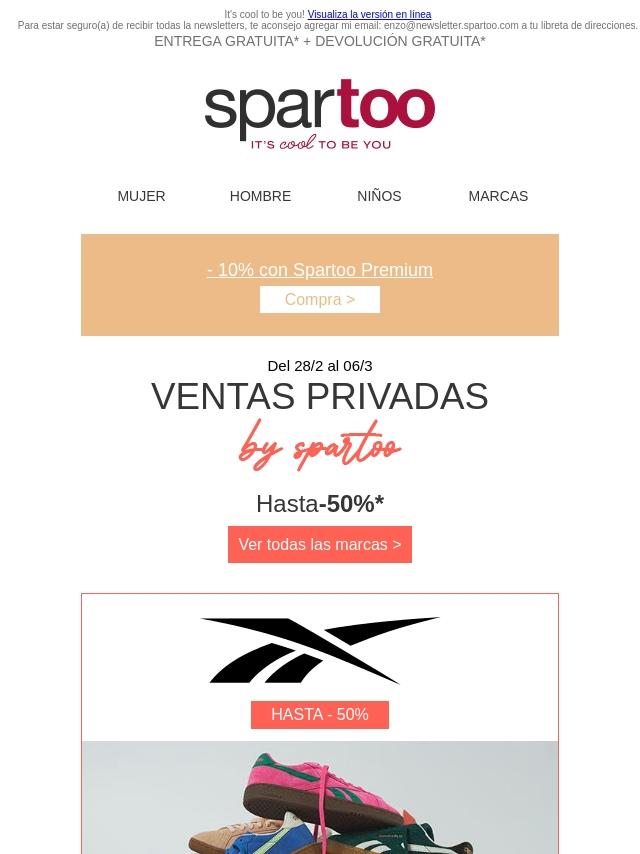
Task: Open the Reebok sneakers promo image
Action: [x=320, y=798]
